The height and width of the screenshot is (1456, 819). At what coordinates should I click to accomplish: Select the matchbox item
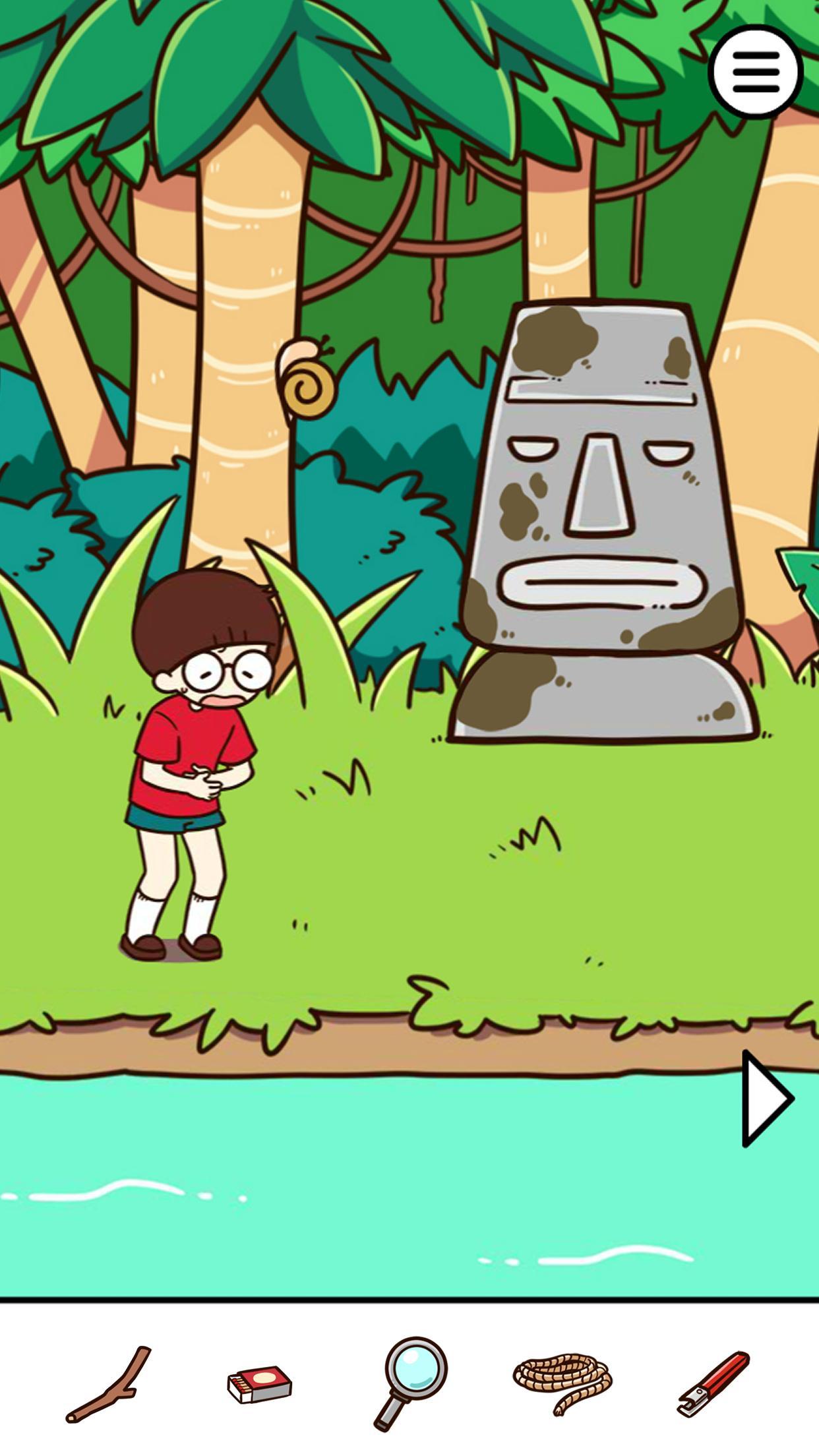[x=260, y=1384]
